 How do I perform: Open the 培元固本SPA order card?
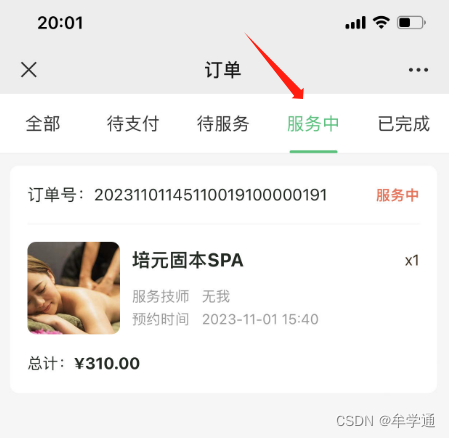223,279
